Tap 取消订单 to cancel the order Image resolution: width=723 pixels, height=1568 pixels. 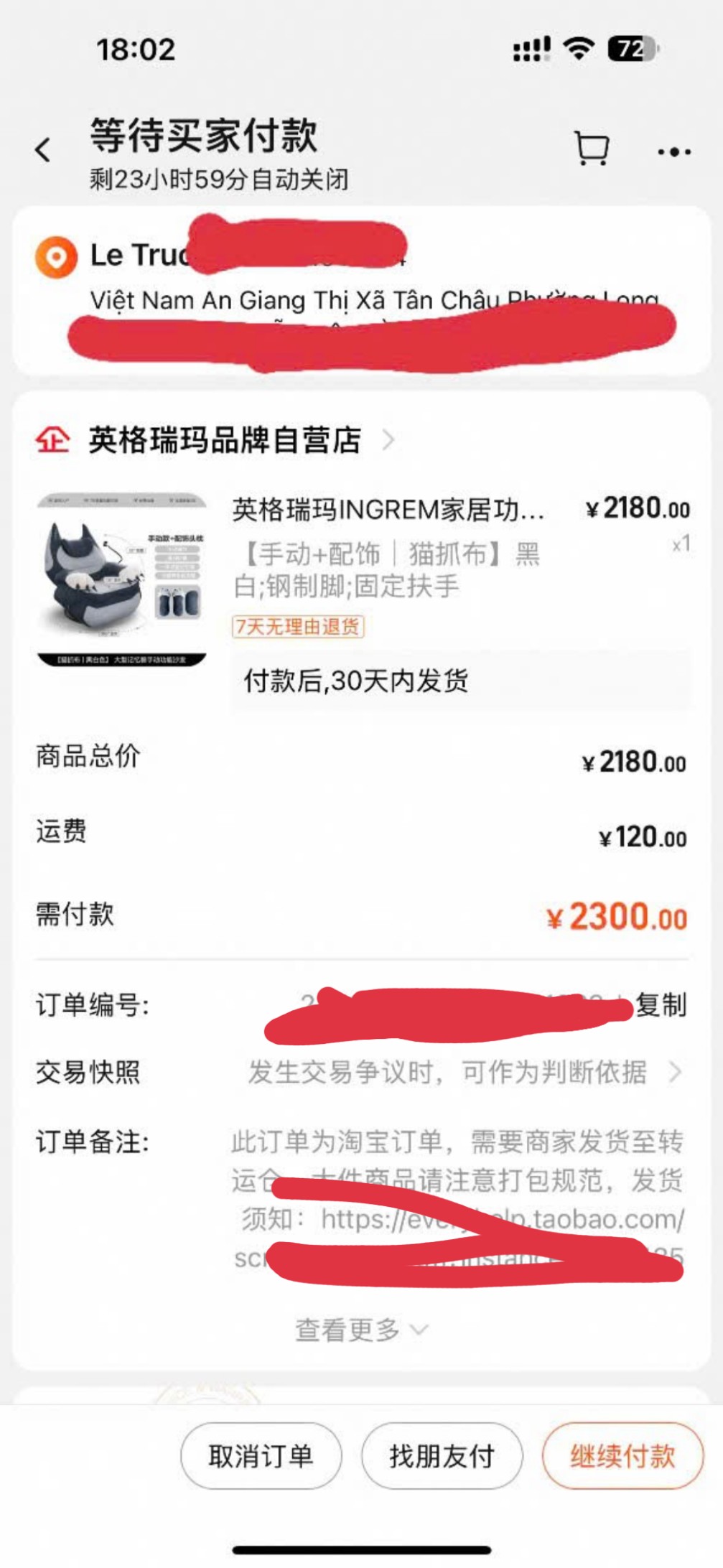pos(261,1457)
